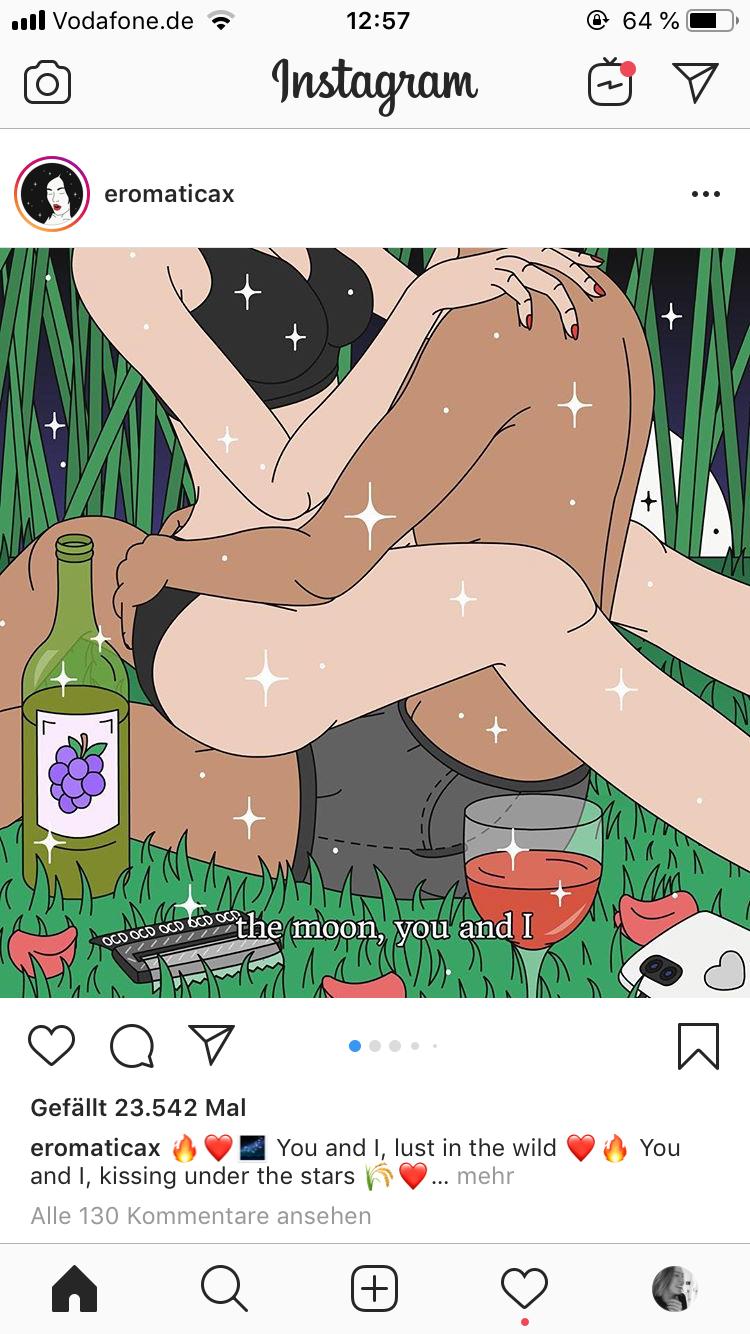
Task: Open IGTV from the top bar
Action: tap(610, 82)
